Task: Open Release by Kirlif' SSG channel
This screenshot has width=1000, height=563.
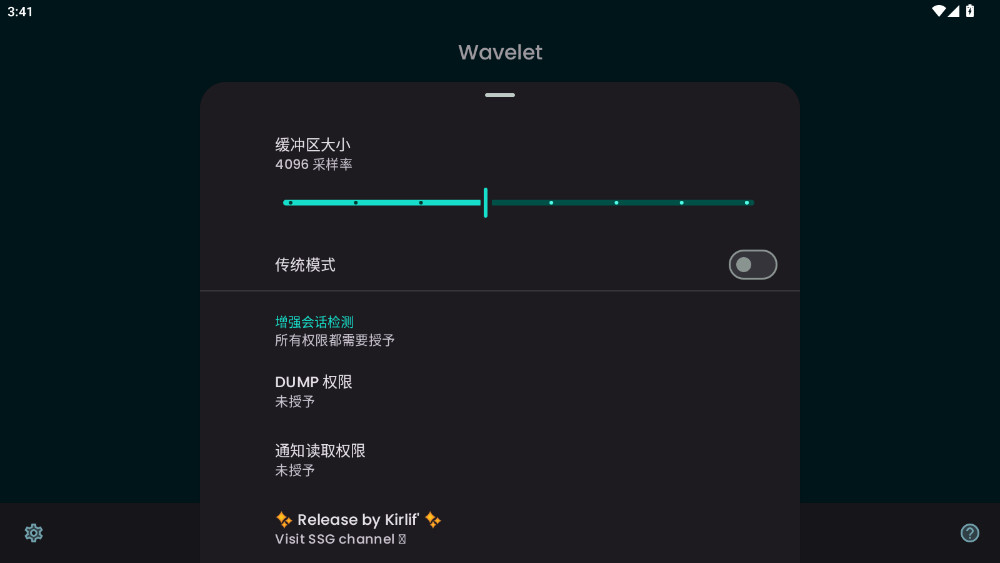Action: [x=500, y=528]
